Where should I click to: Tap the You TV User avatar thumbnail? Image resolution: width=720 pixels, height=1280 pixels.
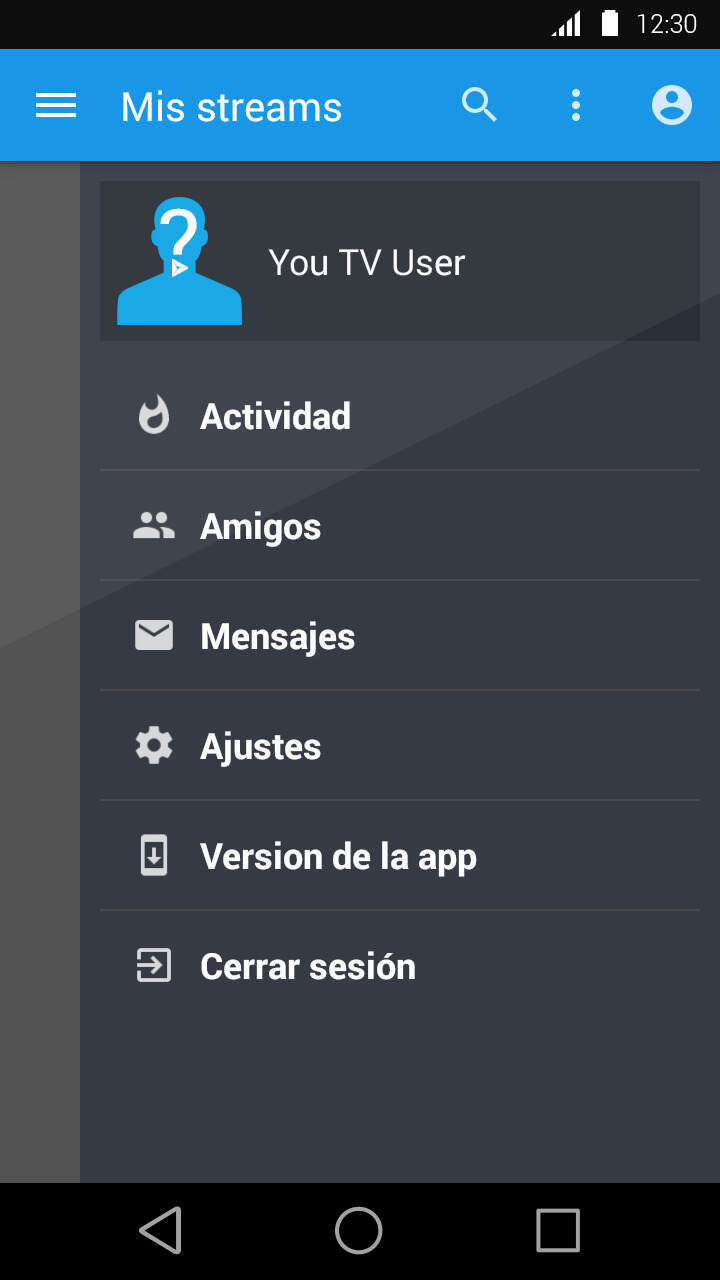point(178,258)
